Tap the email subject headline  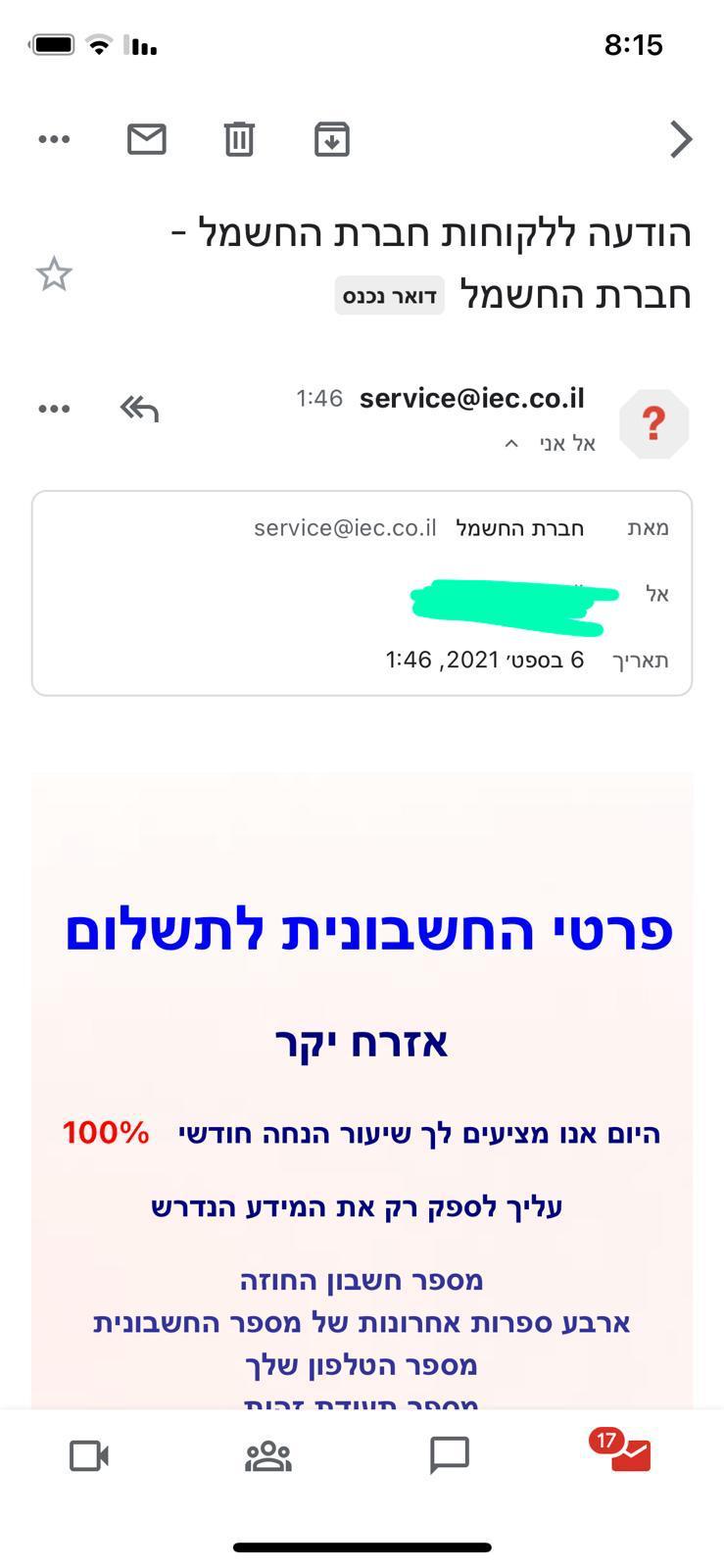pos(431,233)
